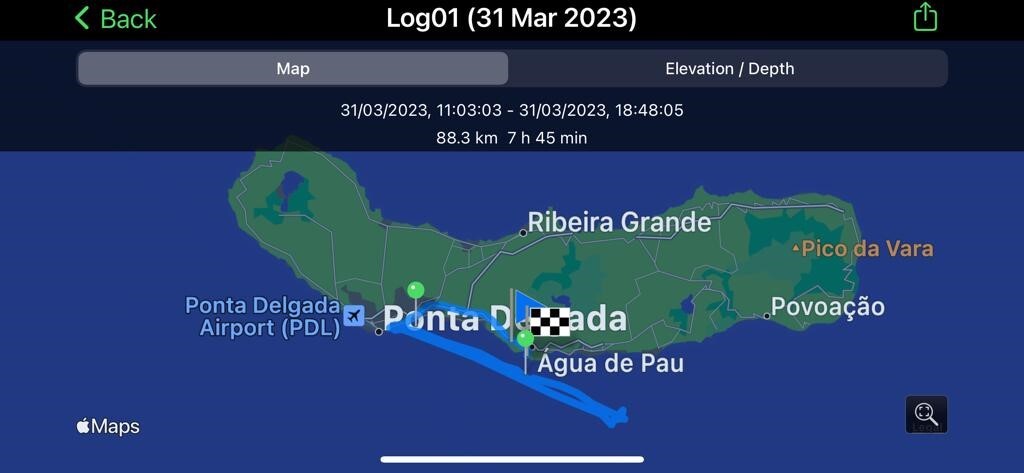Image resolution: width=1024 pixels, height=473 pixels.
Task: Open the Apple Maps attribution link
Action: [x=108, y=426]
